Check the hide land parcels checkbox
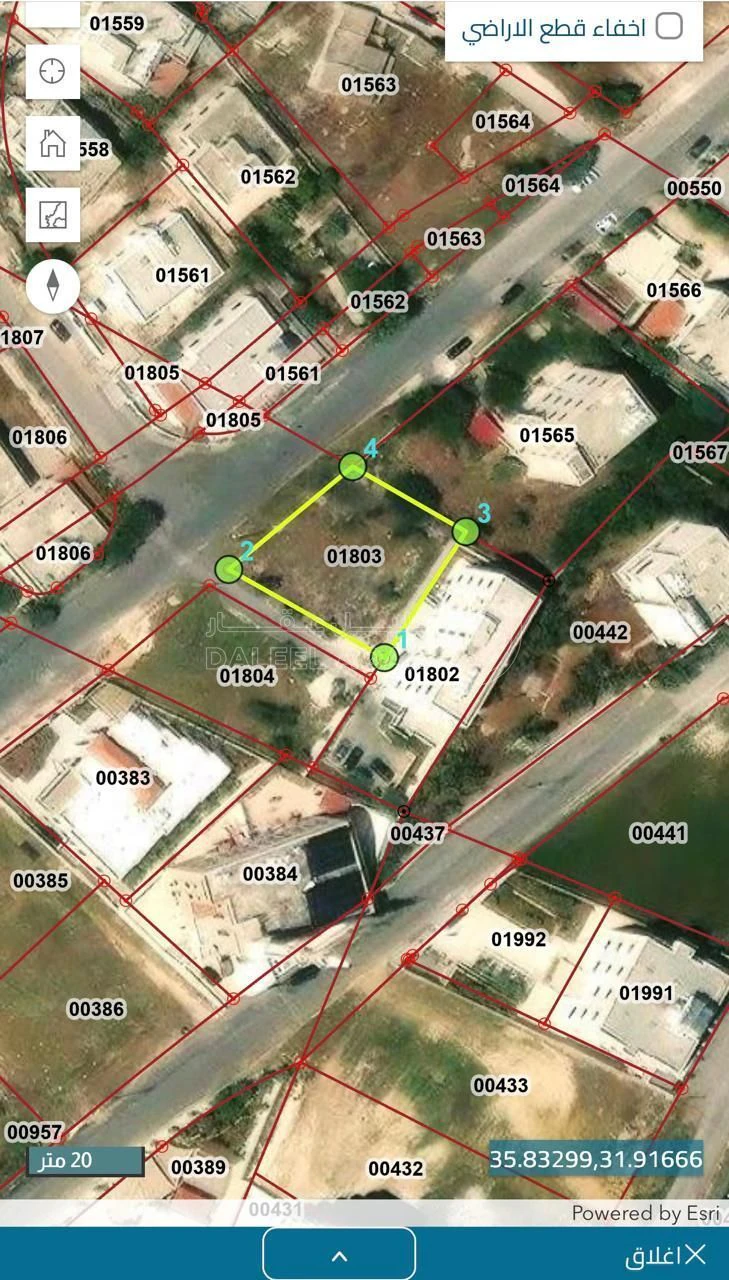The width and height of the screenshot is (729, 1280). 669,26
